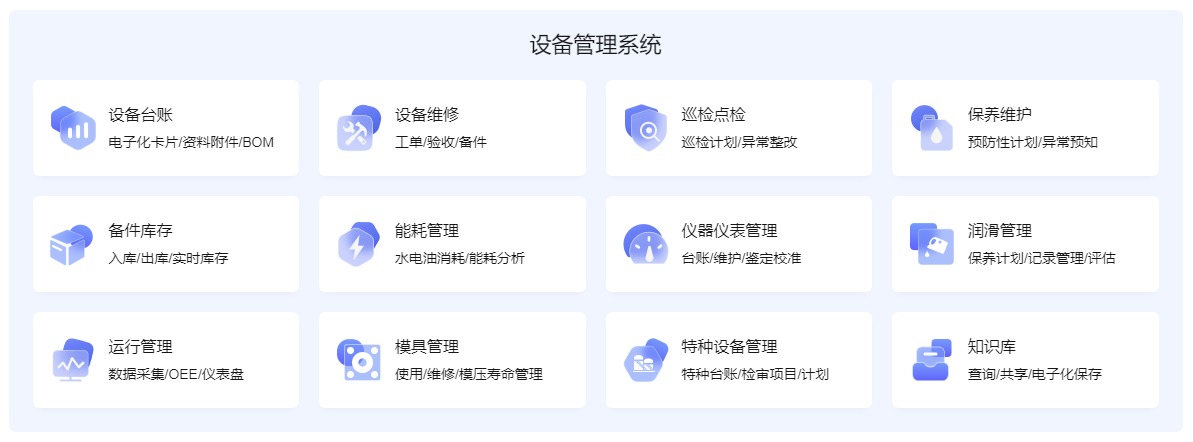Viewport: 1193px width, 442px height.
Task: Open 仪器仪表管理 card
Action: pos(738,244)
